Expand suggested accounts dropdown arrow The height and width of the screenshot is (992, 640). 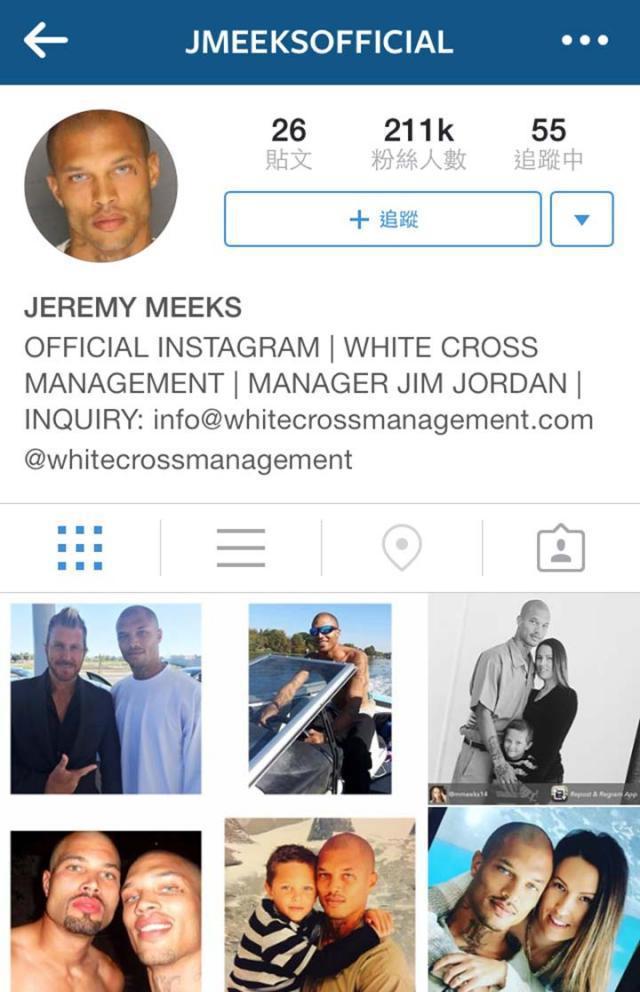coord(582,219)
